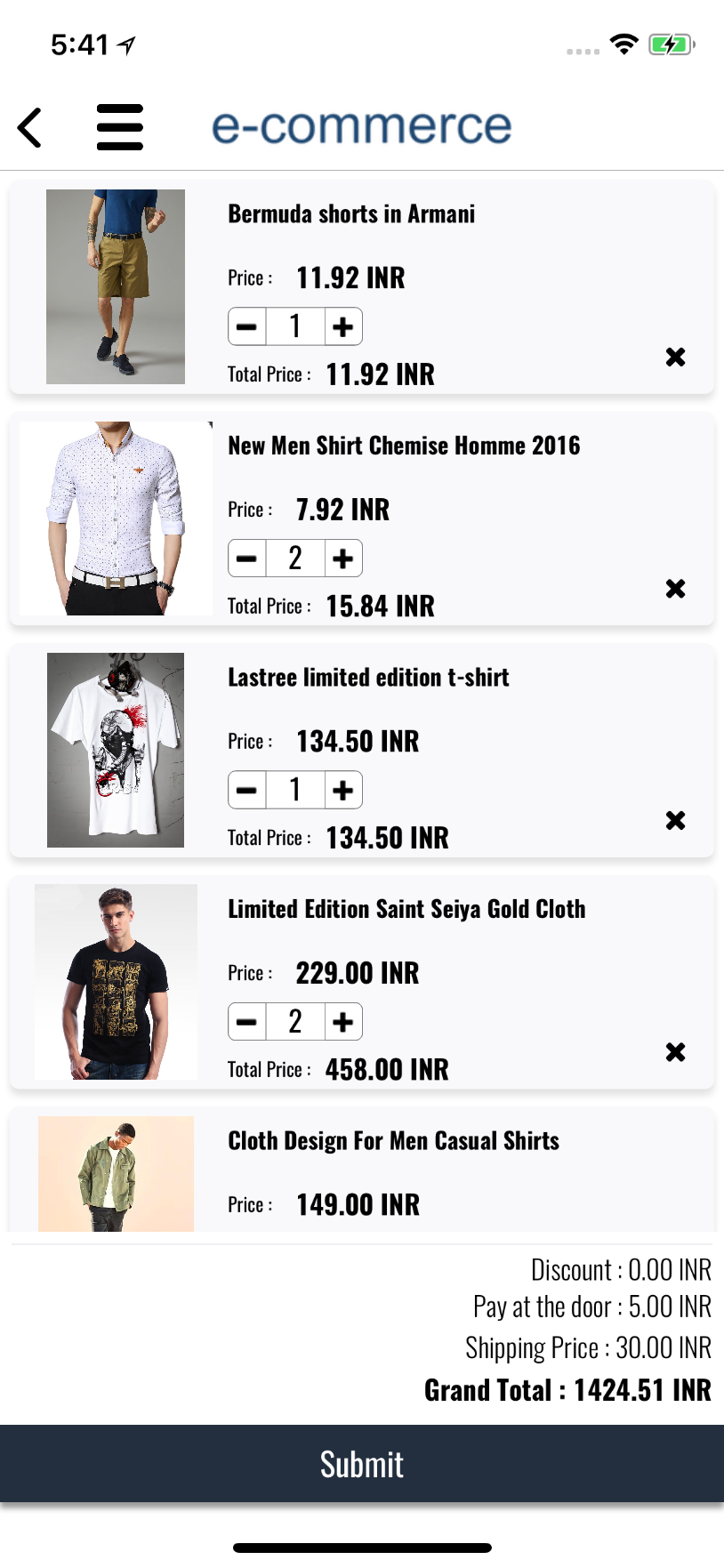Image resolution: width=724 pixels, height=1568 pixels.
Task: Remove Lastree limited edition t-shirt
Action: pos(675,821)
